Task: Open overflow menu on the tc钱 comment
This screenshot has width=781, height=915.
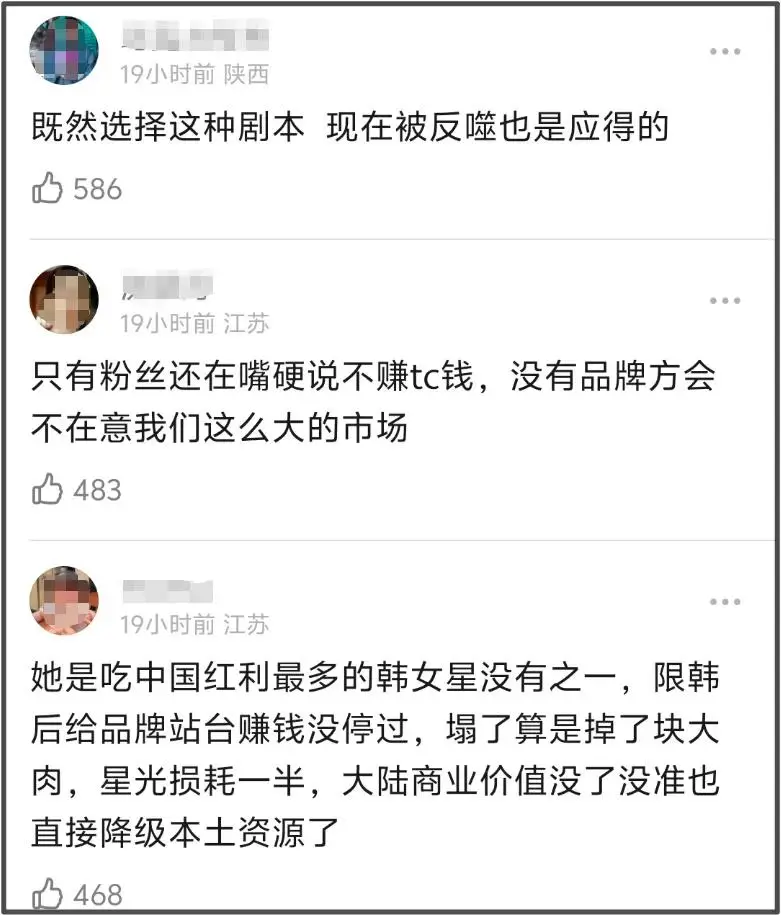Action: click(x=725, y=300)
